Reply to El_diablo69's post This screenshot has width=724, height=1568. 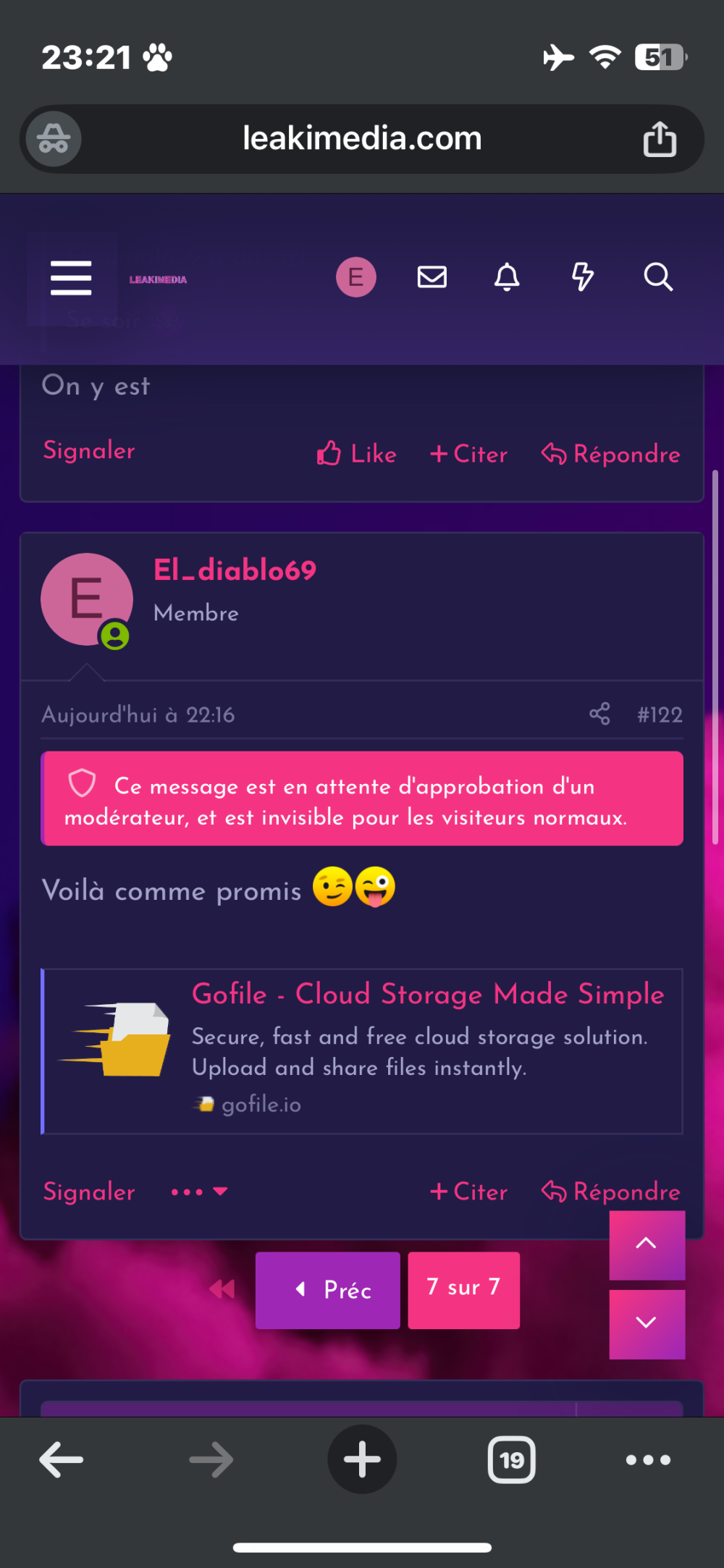[611, 1192]
